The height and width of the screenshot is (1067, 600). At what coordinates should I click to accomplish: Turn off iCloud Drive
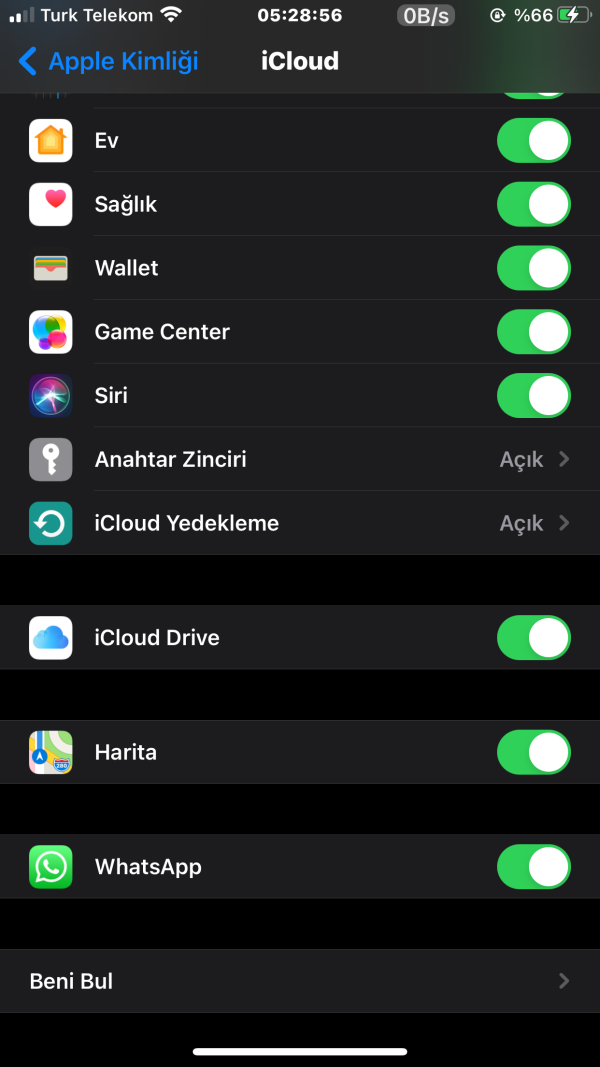(533, 638)
